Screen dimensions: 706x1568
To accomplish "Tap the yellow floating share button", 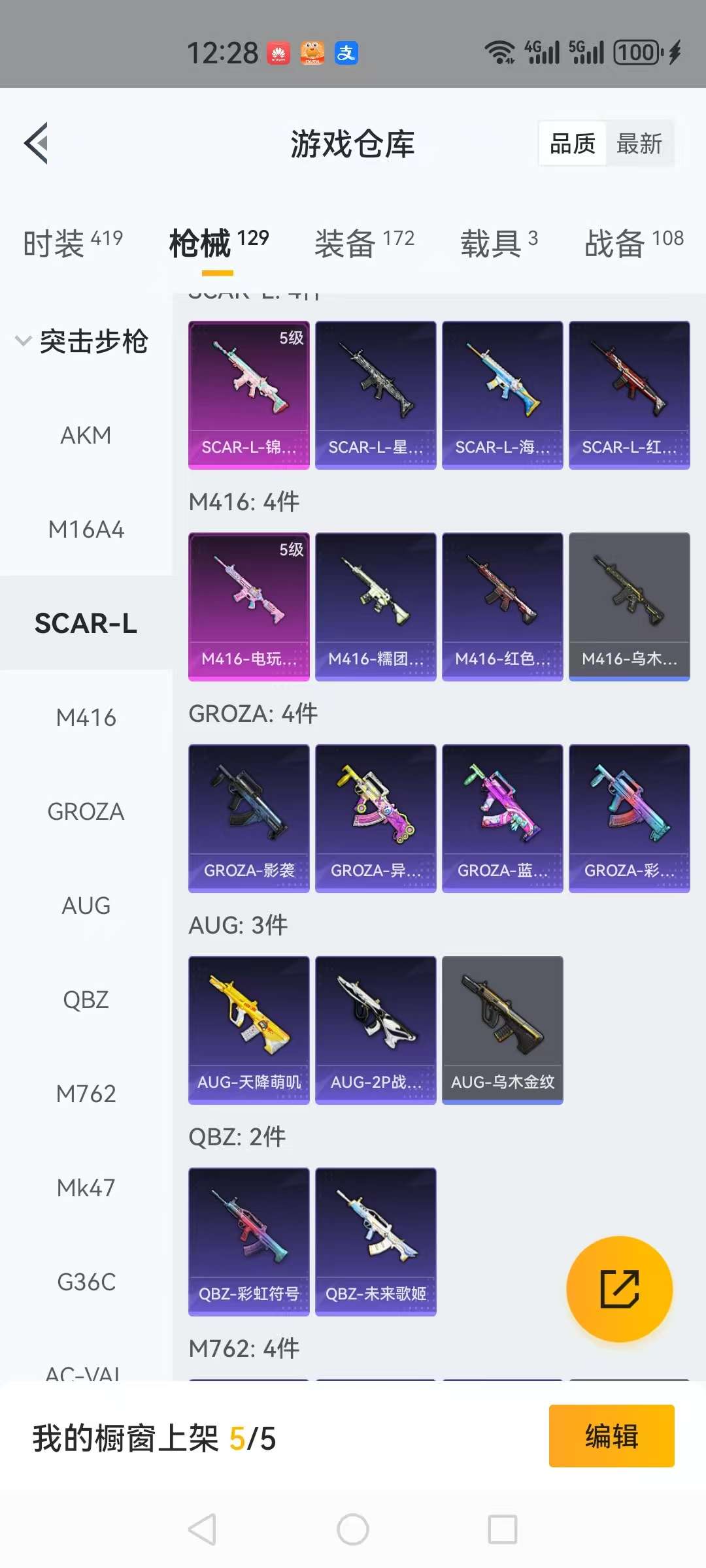I will click(619, 1289).
